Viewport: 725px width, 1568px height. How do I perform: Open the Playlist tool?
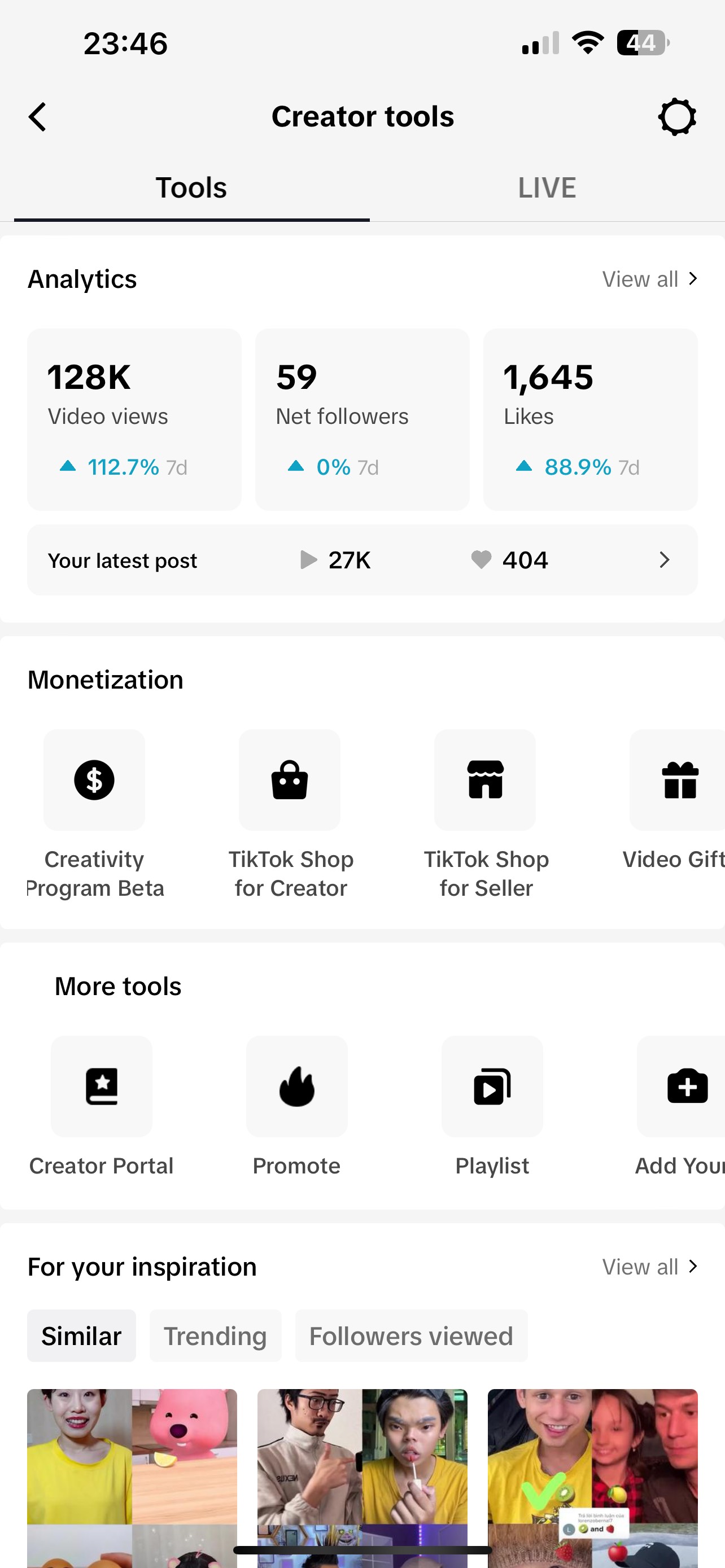(x=492, y=1108)
